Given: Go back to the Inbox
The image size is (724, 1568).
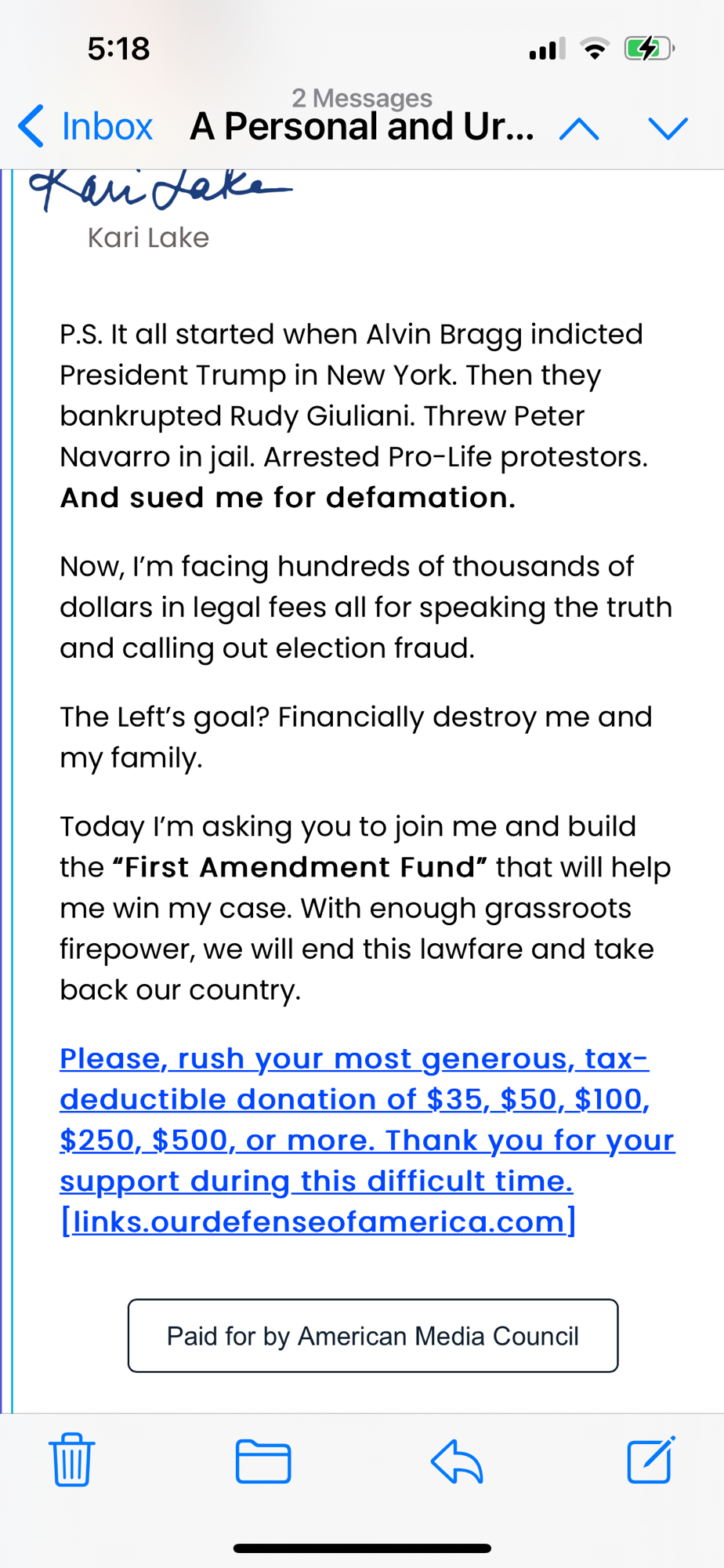Looking at the screenshot, I should (86, 126).
